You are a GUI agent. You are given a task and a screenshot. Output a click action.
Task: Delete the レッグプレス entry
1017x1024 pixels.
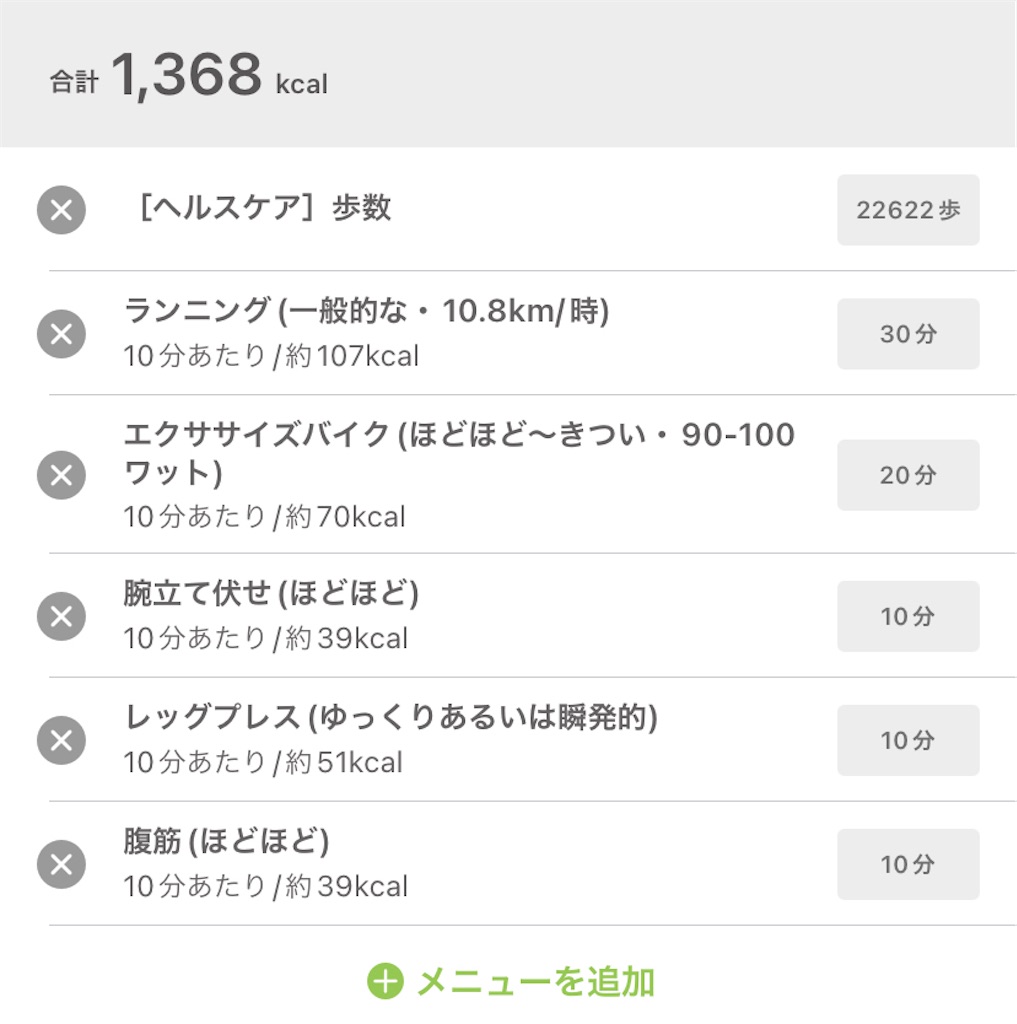(x=61, y=740)
